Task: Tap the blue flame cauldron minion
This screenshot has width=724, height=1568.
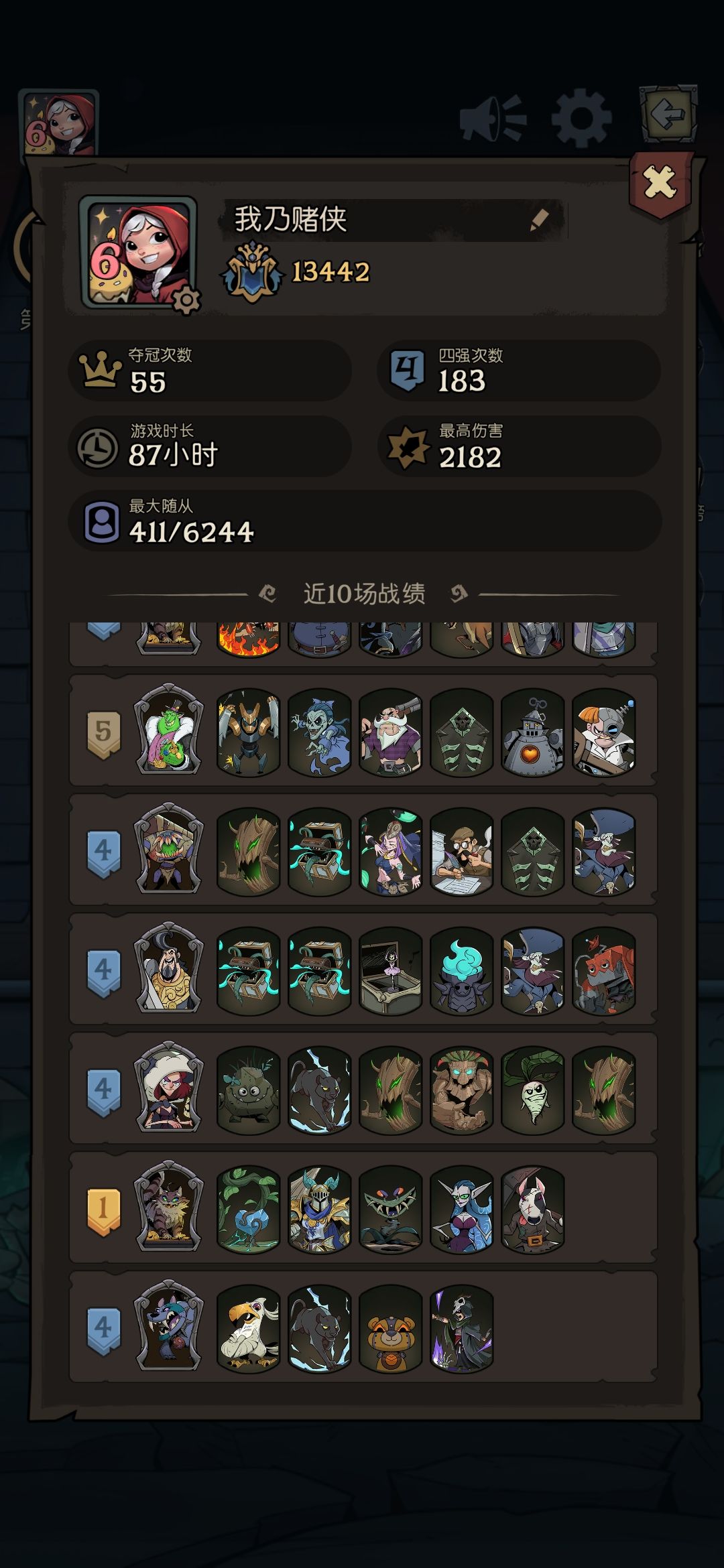Action: coord(461,970)
